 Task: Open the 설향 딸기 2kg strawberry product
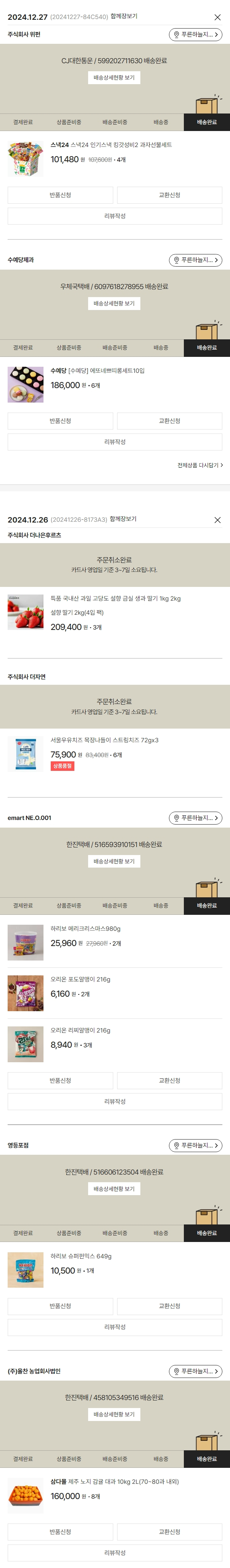[115, 599]
